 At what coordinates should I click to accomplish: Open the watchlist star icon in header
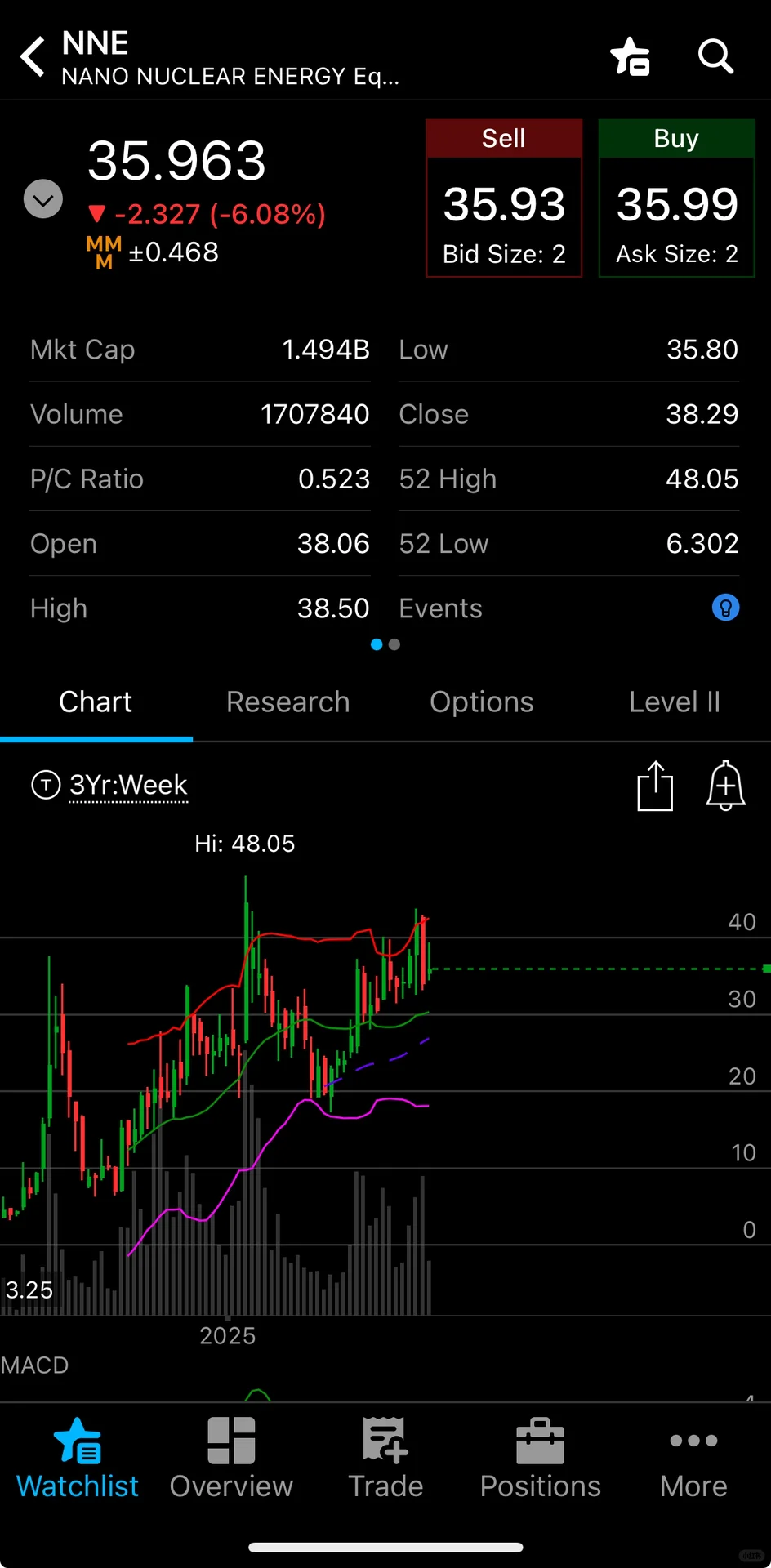(630, 57)
